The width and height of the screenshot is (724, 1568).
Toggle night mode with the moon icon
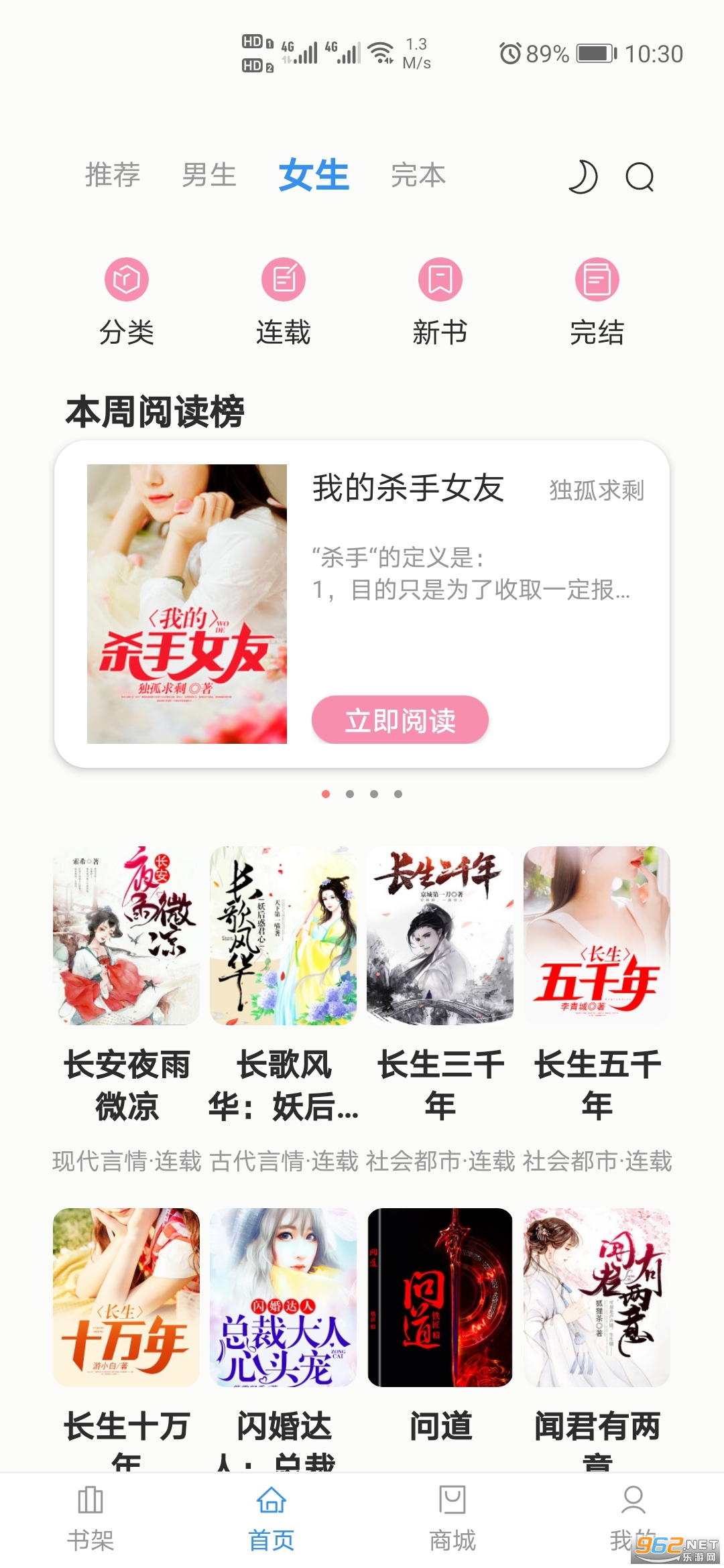click(582, 177)
